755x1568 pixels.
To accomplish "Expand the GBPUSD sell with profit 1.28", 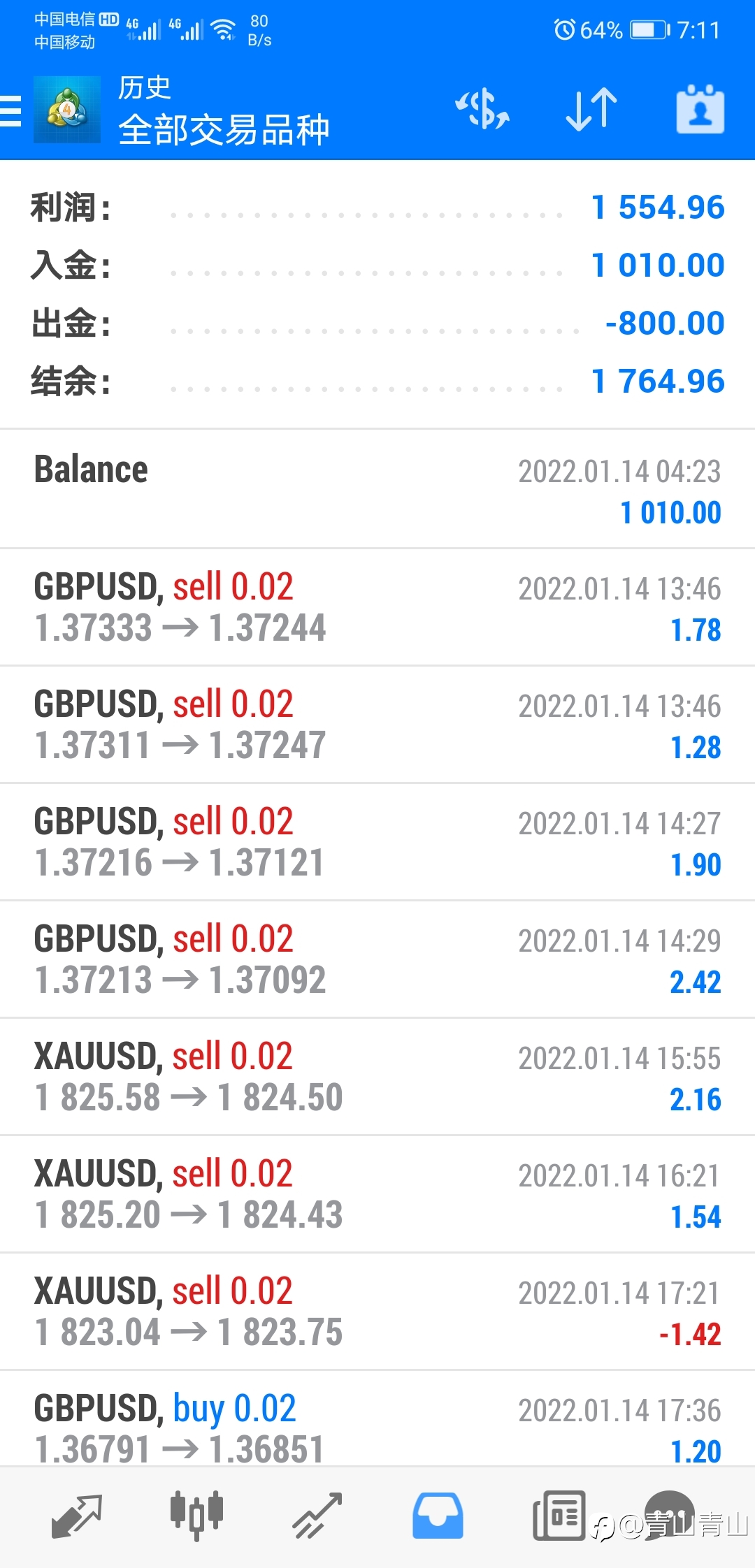I will click(x=377, y=725).
